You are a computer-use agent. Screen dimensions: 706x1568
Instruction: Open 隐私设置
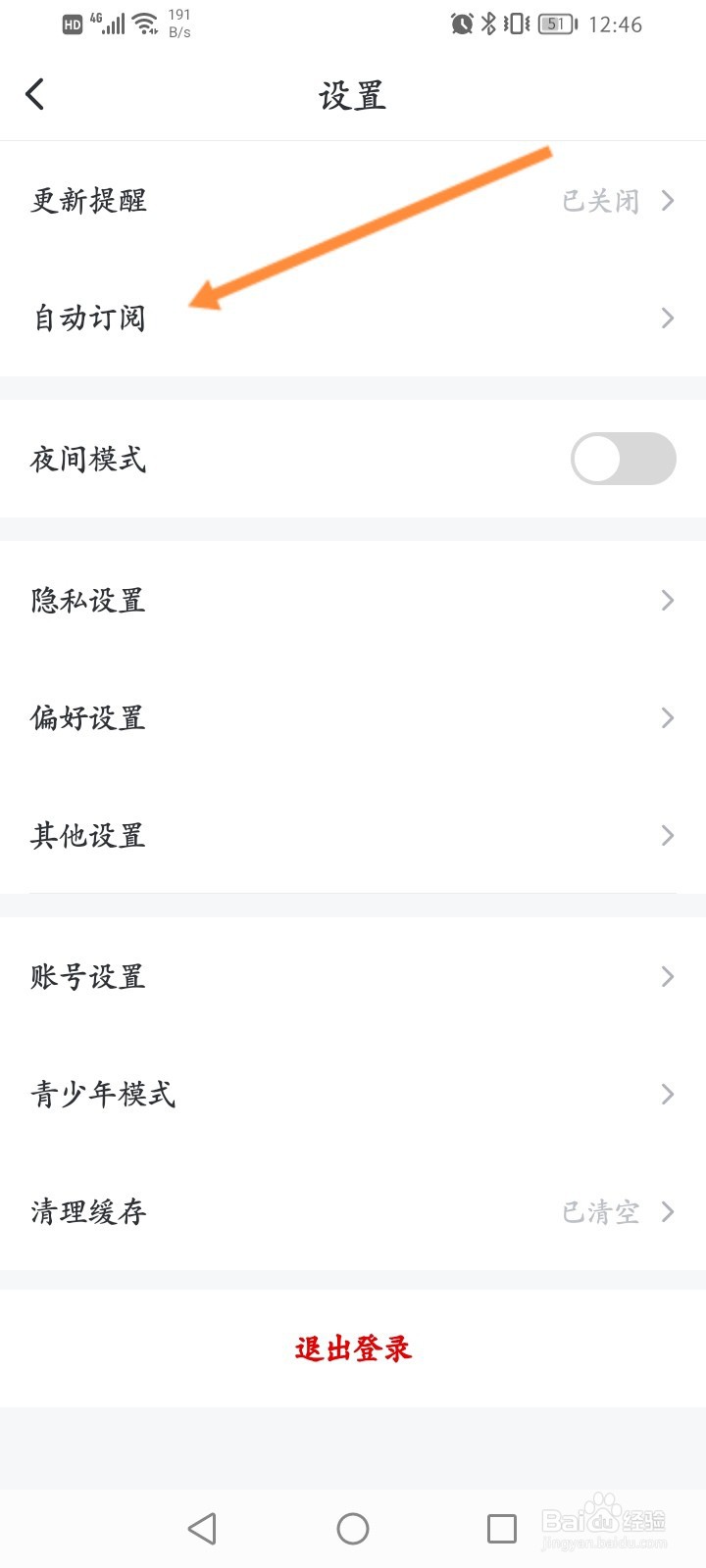[x=353, y=600]
